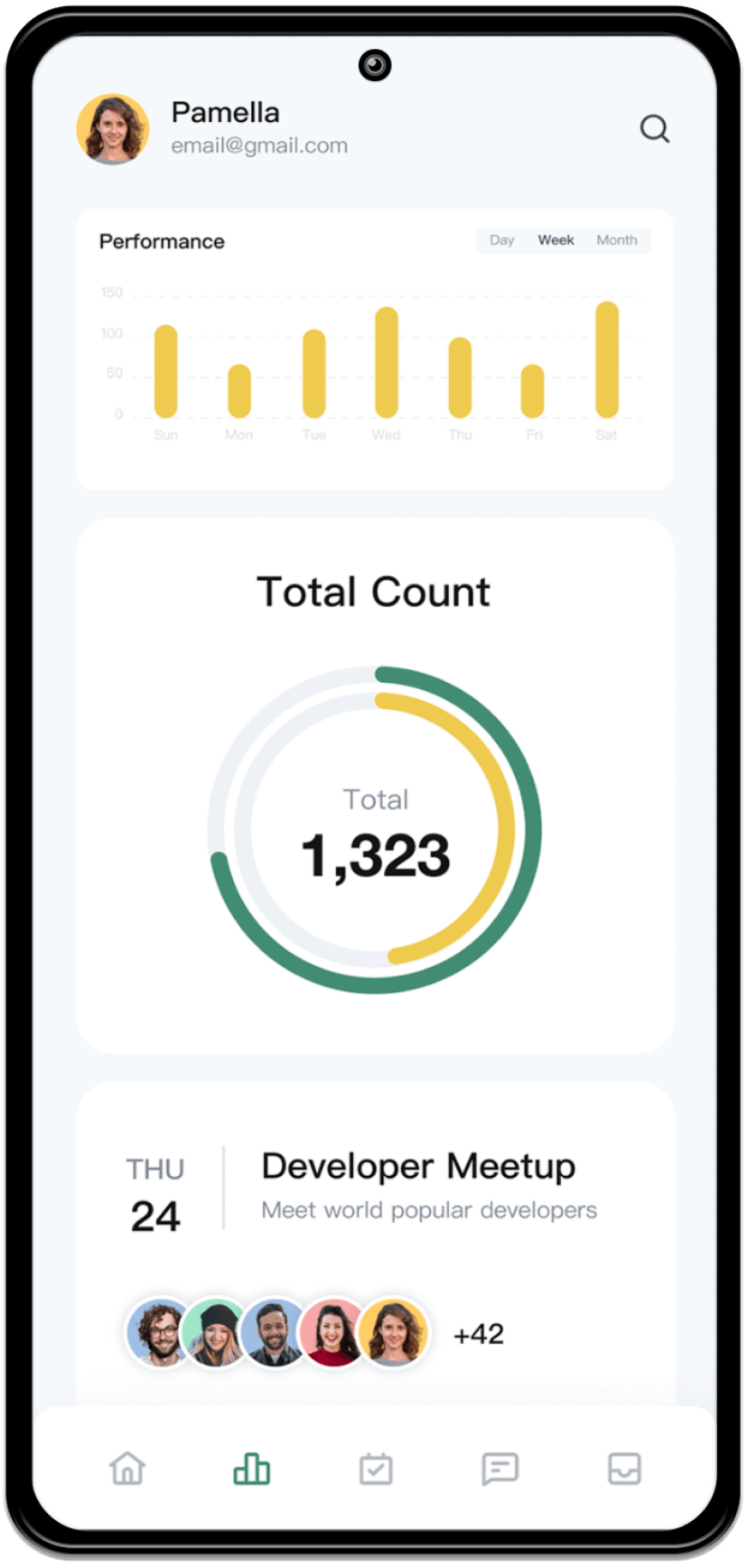
Task: Open the search icon
Action: pos(654,129)
